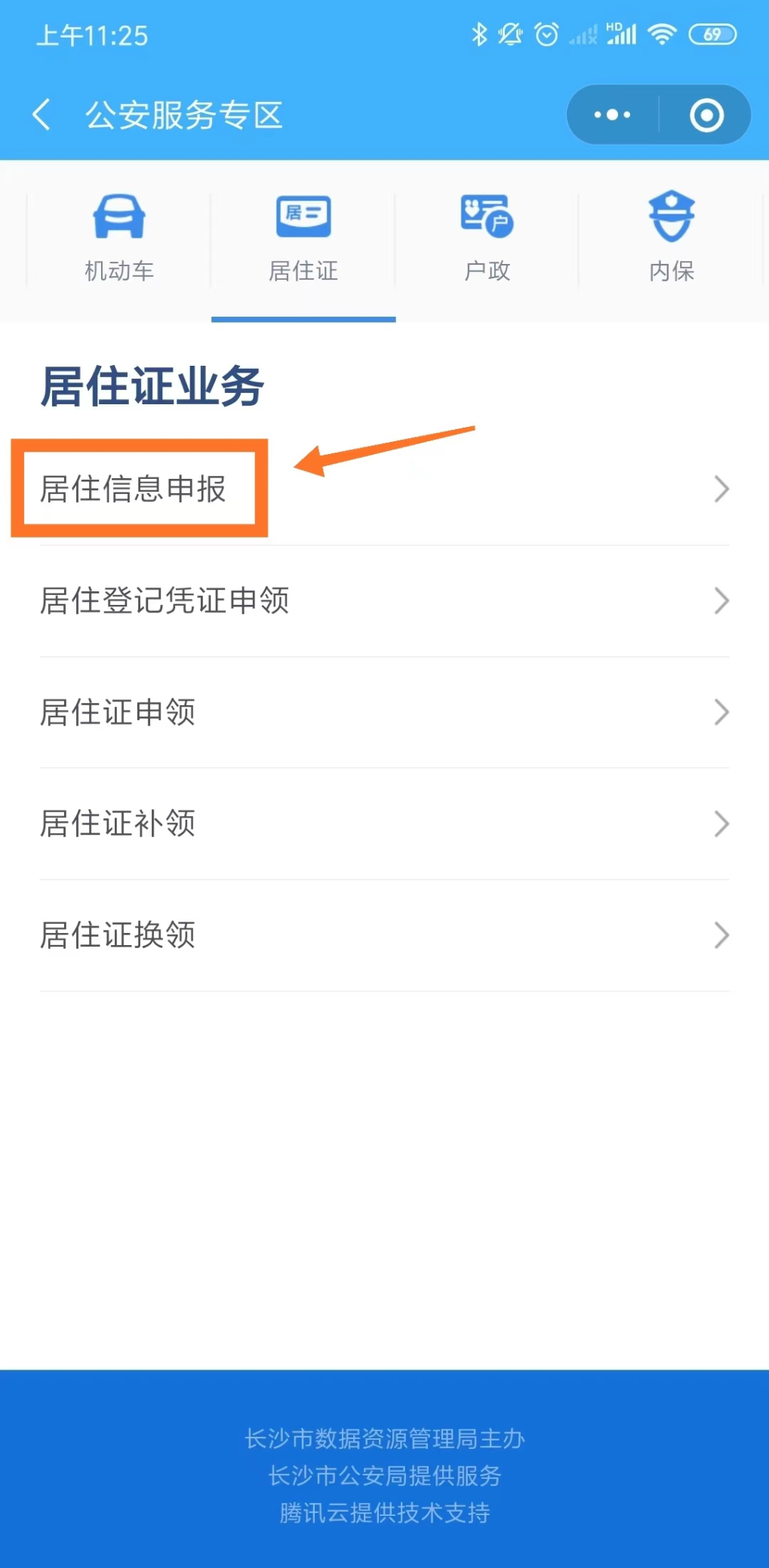
Task: Switch to the 户政 tab
Action: pos(488,240)
